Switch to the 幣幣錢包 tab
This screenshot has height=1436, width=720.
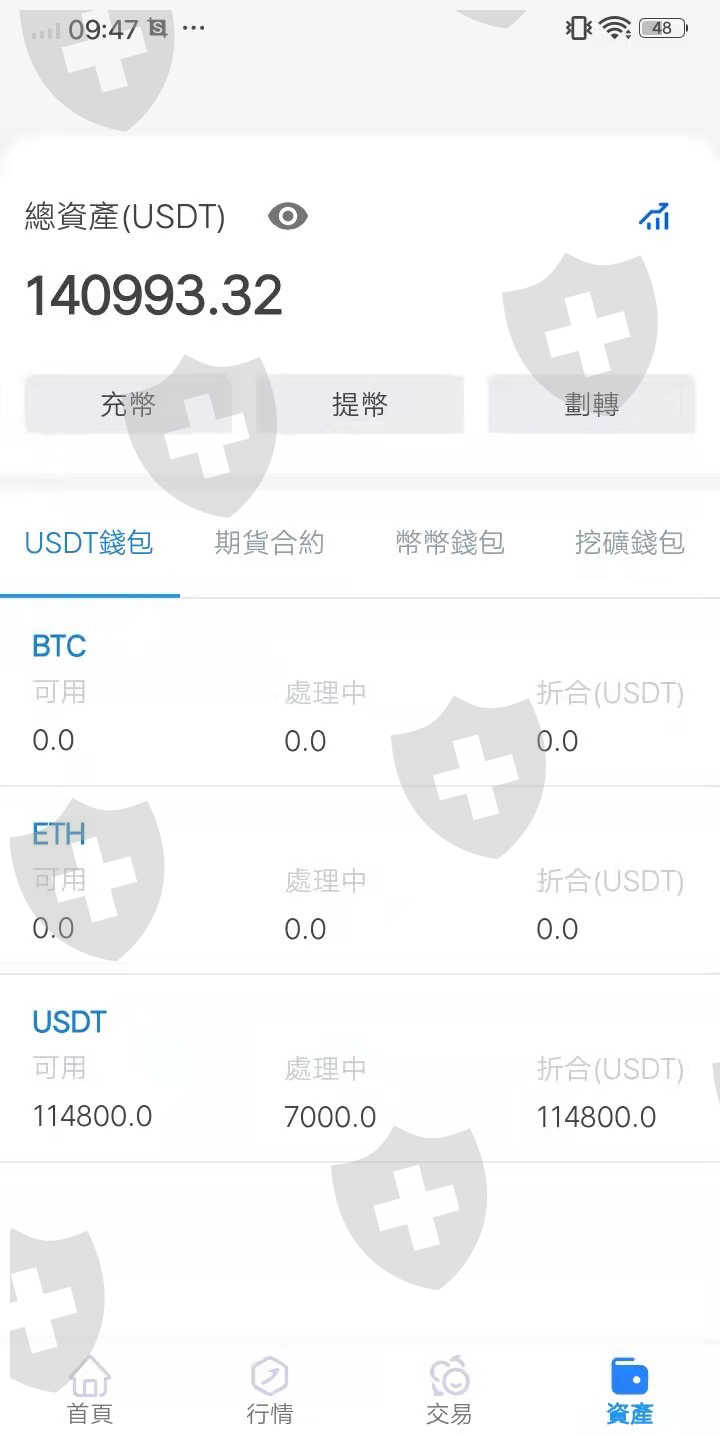[450, 543]
